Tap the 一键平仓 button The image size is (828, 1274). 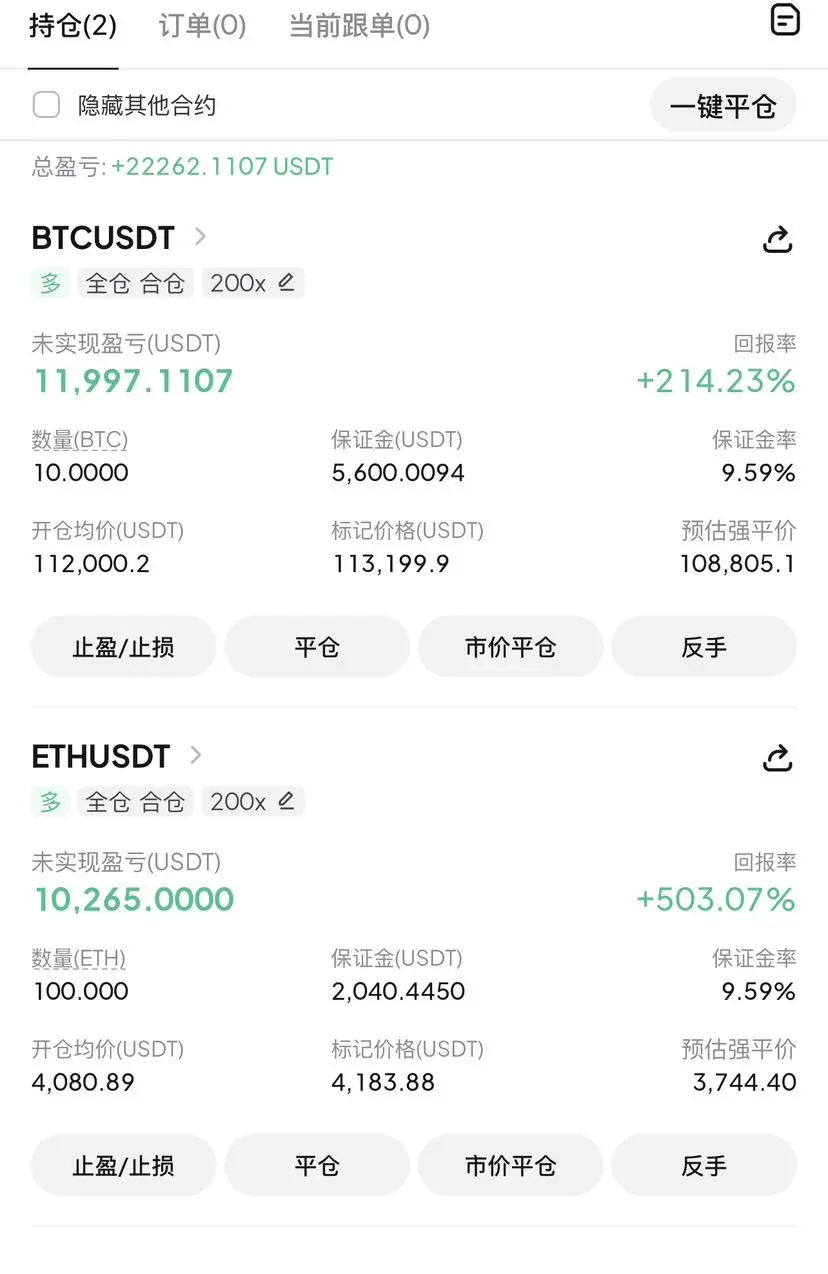click(x=723, y=106)
